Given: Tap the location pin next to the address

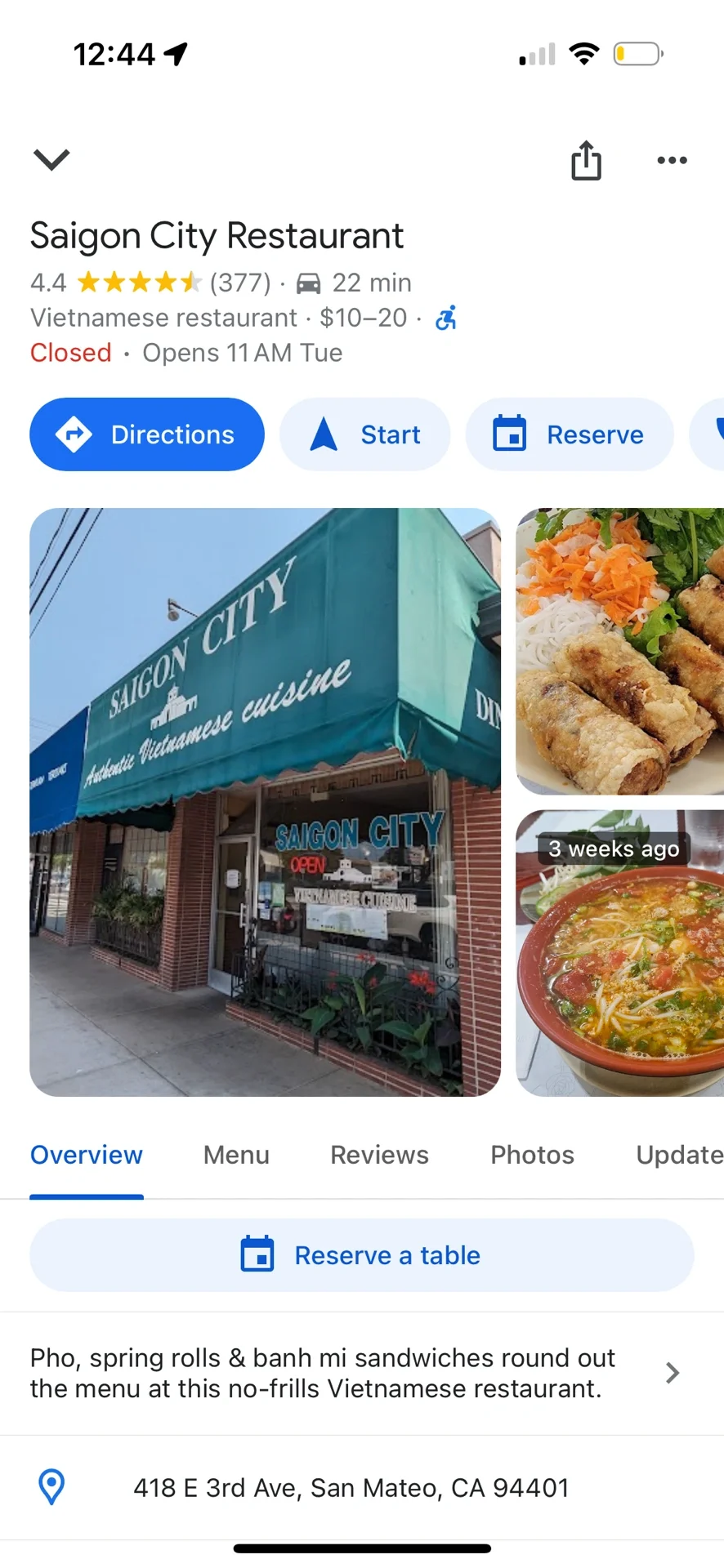Looking at the screenshot, I should tap(51, 1487).
